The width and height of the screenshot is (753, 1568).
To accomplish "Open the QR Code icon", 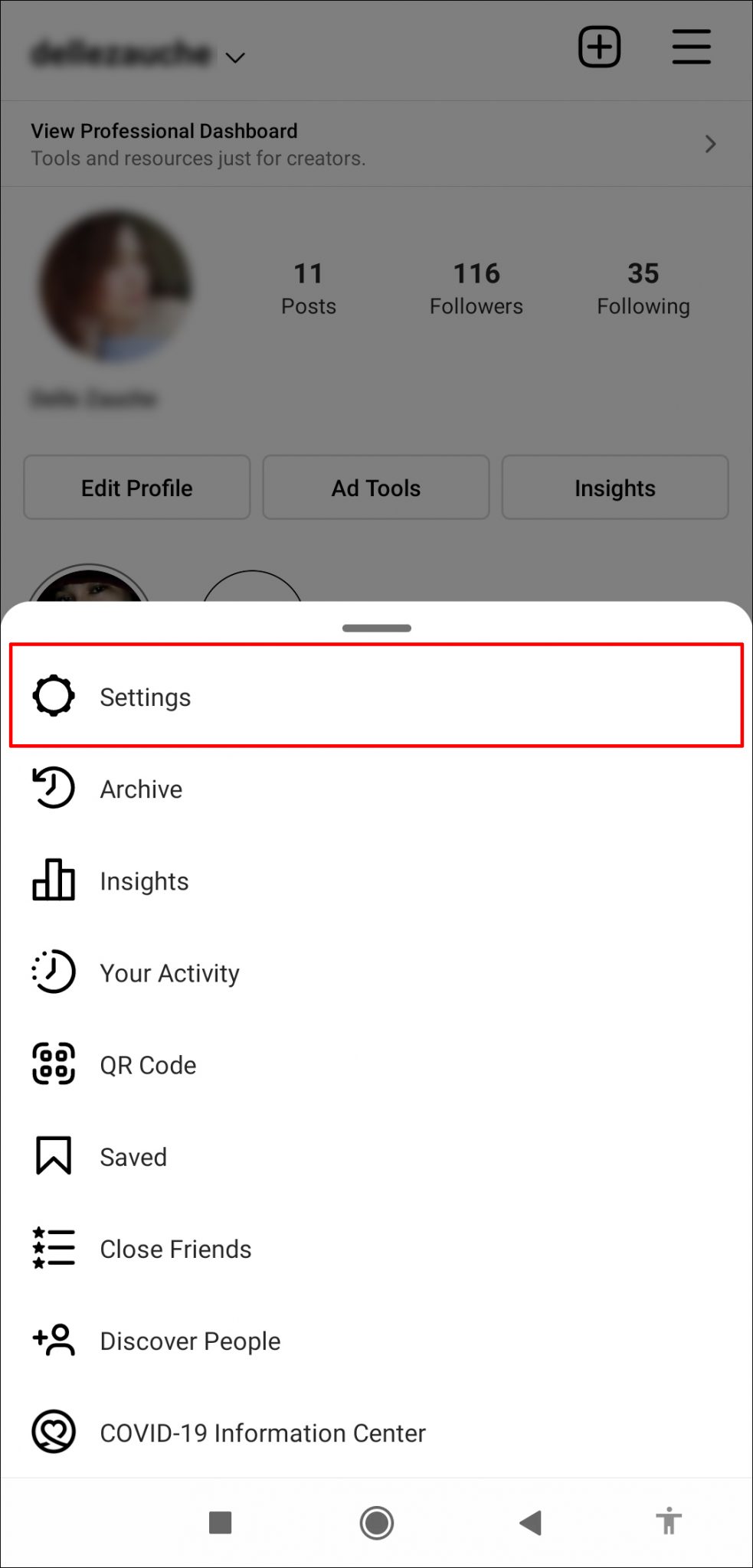I will pos(53,1064).
